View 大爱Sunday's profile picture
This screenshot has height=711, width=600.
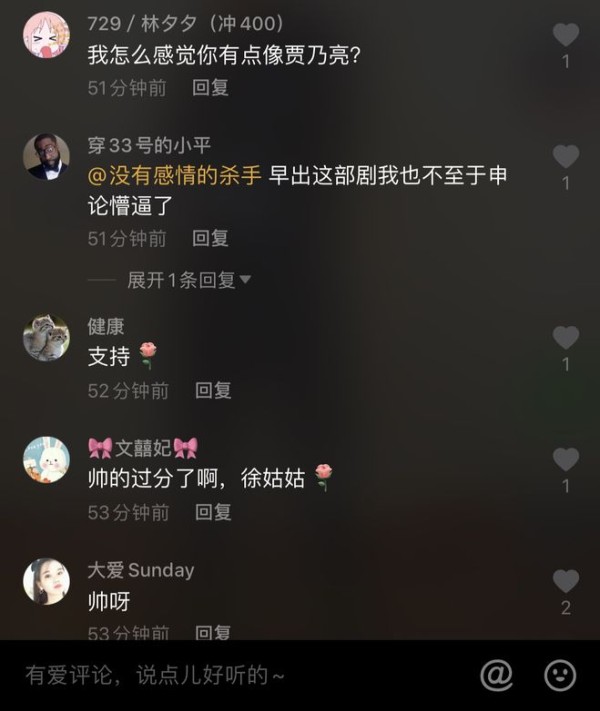46,581
